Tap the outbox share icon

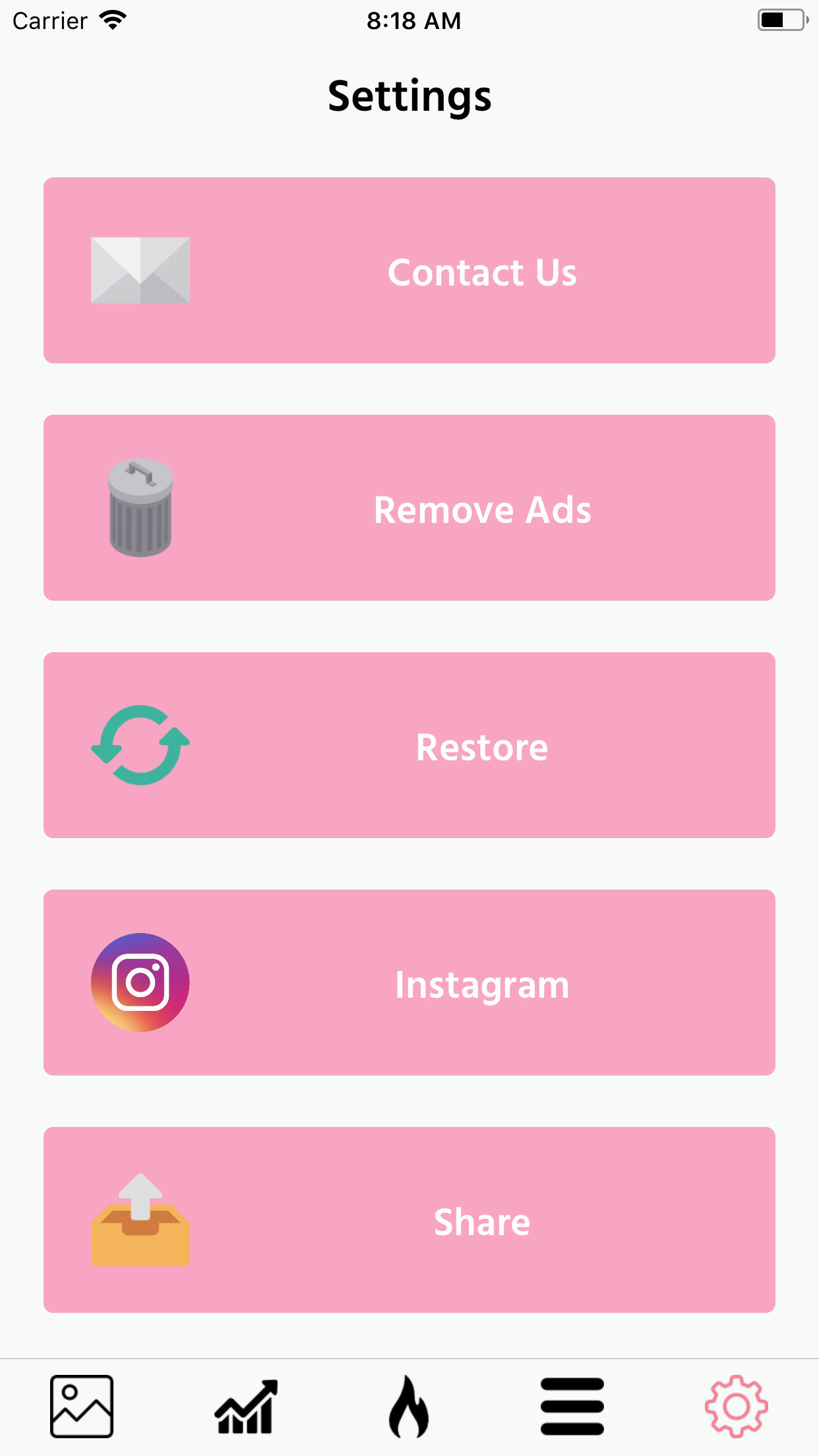(x=139, y=1221)
